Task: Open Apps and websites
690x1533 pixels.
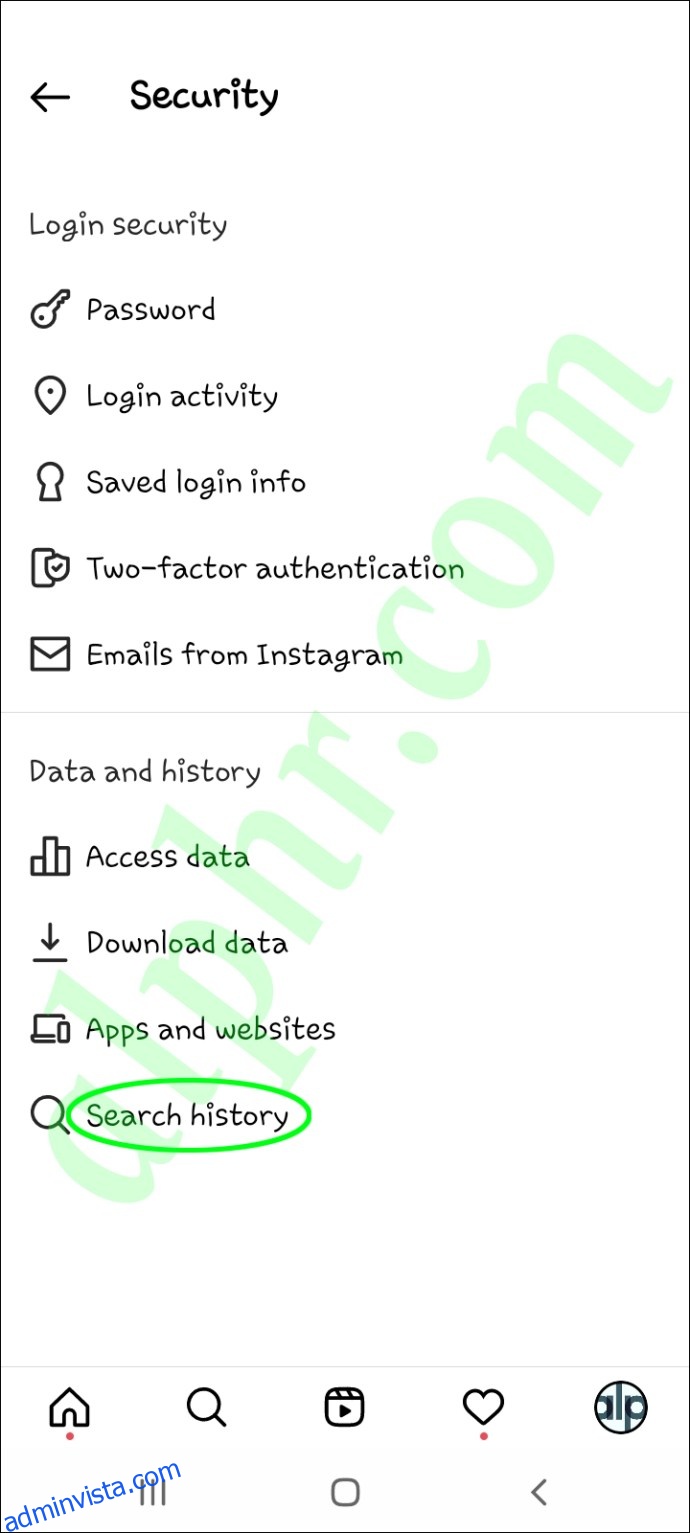Action: (345, 1029)
